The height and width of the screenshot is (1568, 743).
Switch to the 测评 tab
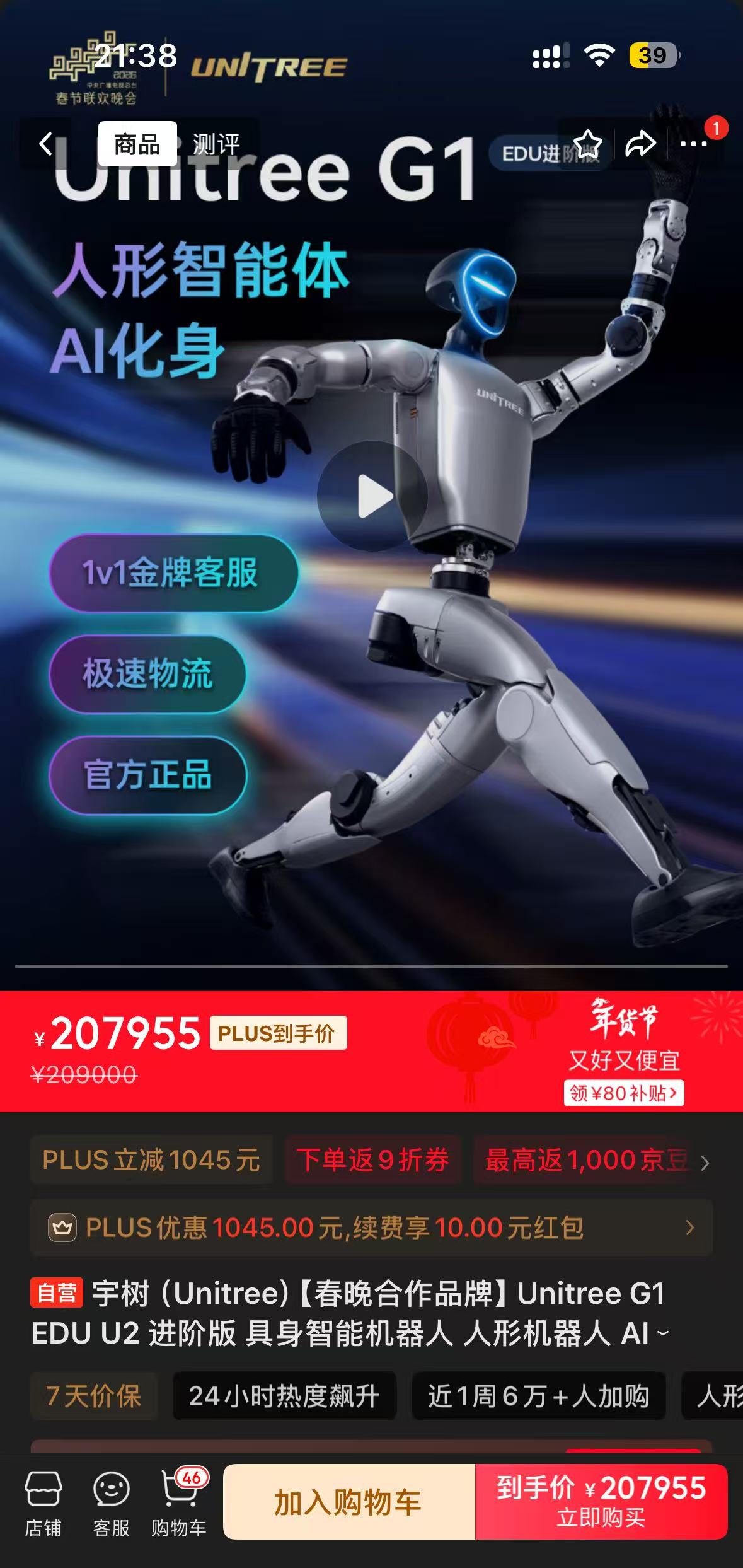click(x=216, y=144)
